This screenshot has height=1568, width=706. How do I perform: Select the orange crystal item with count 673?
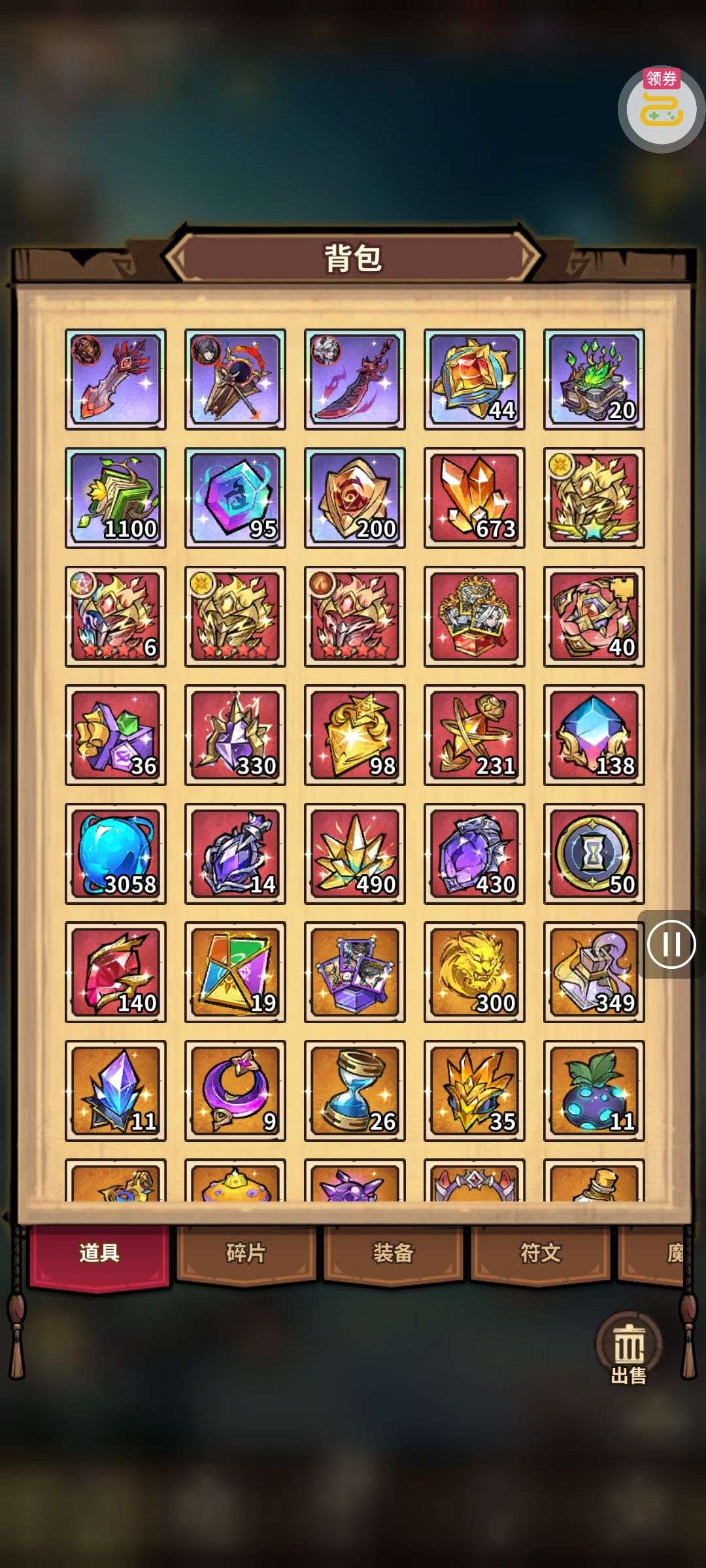pyautogui.click(x=475, y=498)
